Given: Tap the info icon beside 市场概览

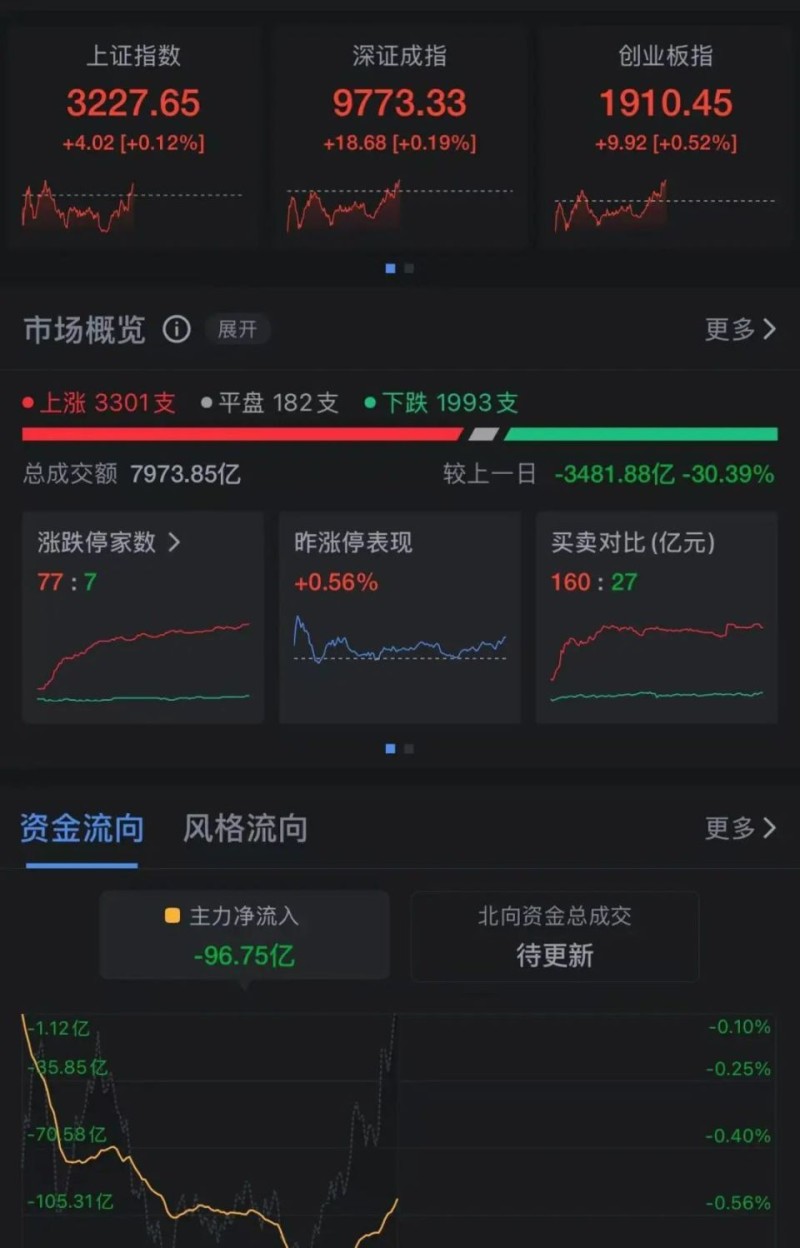Looking at the screenshot, I should pos(177,330).
